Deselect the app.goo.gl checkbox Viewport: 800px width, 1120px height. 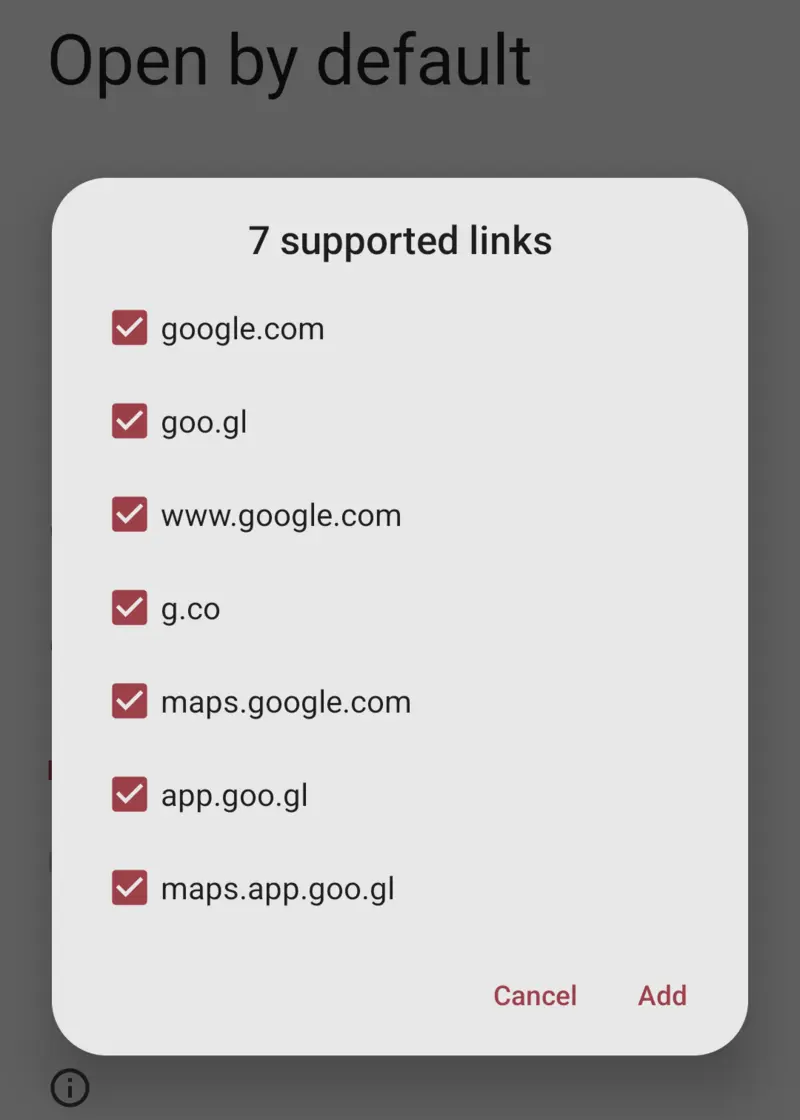(x=129, y=795)
